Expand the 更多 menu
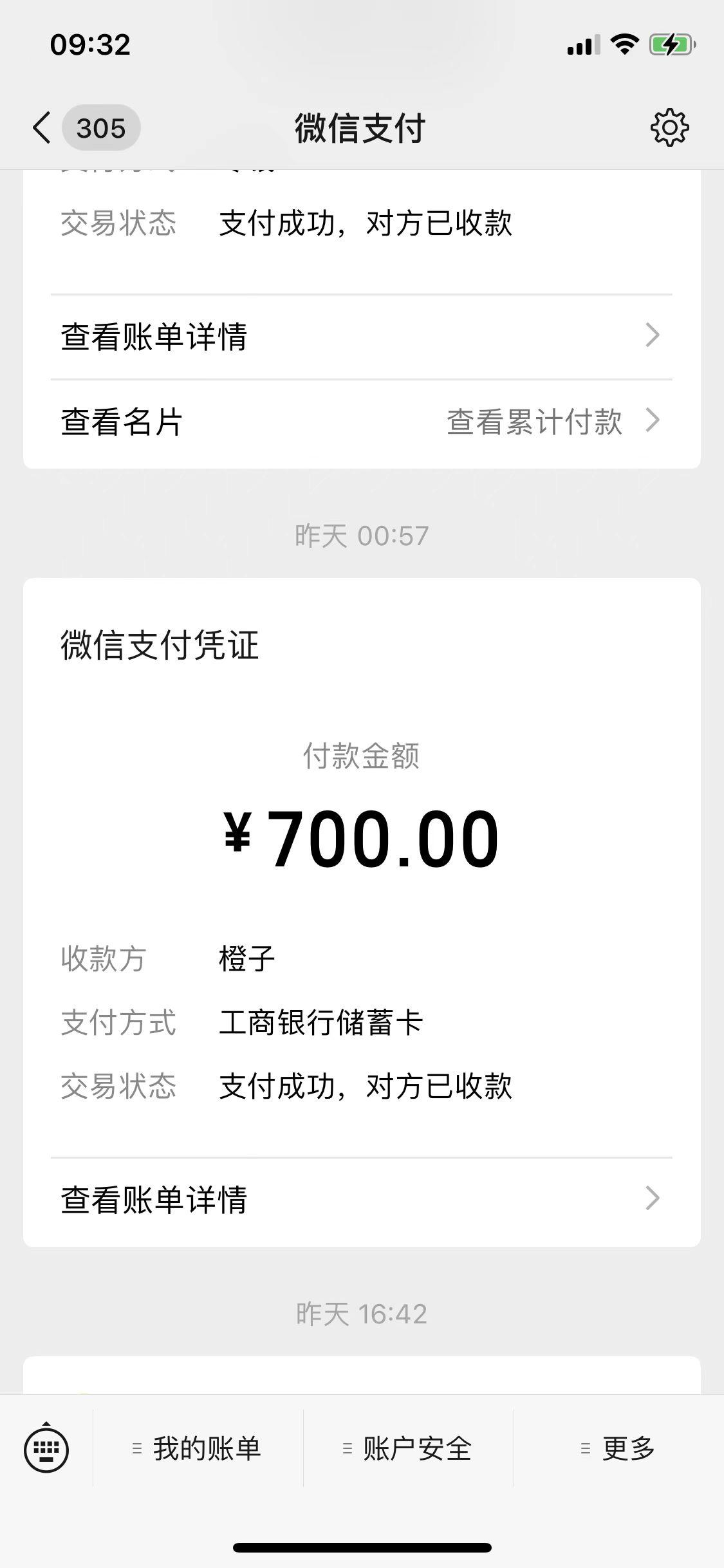Screen dimensions: 724x1568 click(x=618, y=1449)
